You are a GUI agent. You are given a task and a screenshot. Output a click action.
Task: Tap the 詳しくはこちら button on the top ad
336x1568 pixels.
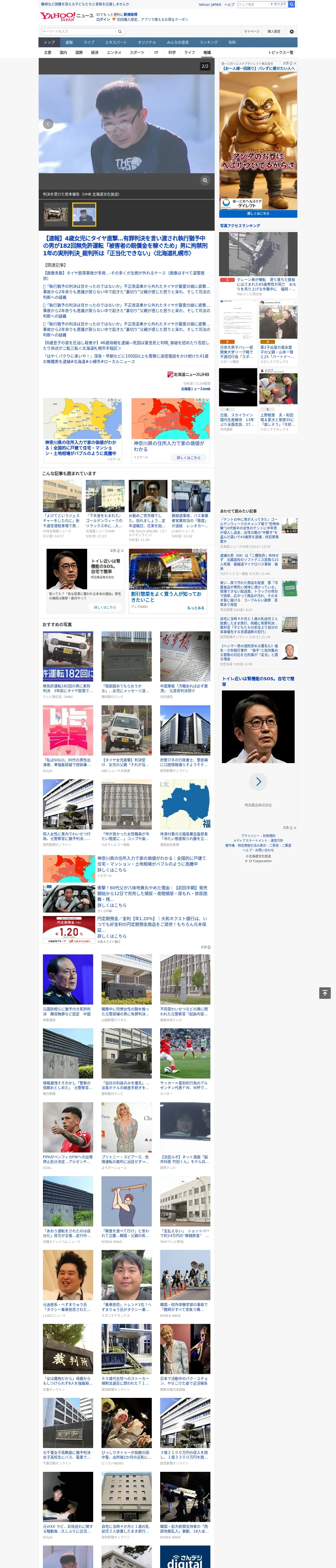click(x=258, y=214)
